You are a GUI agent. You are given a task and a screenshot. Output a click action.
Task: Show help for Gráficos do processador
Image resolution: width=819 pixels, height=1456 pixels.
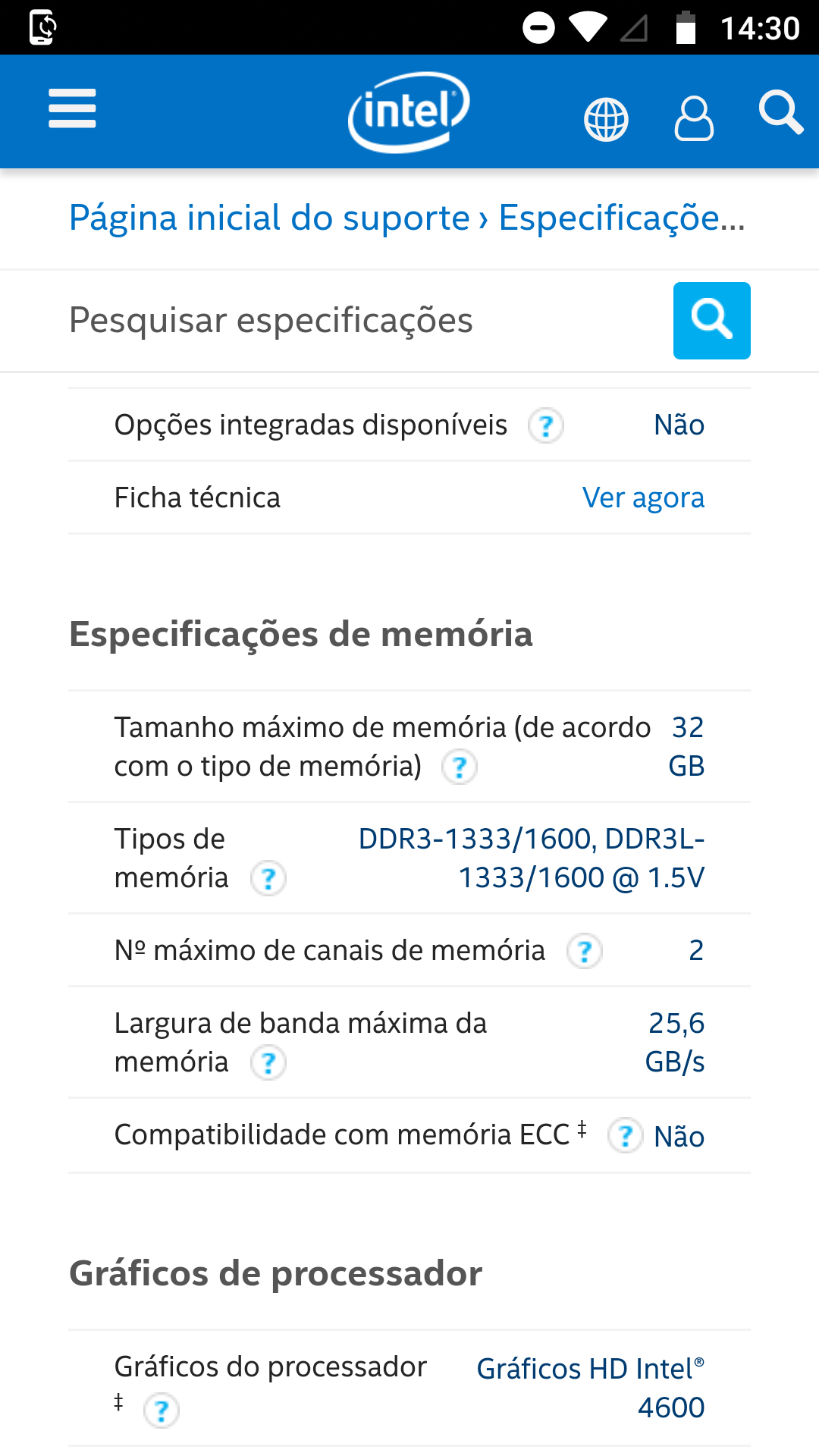click(162, 1410)
